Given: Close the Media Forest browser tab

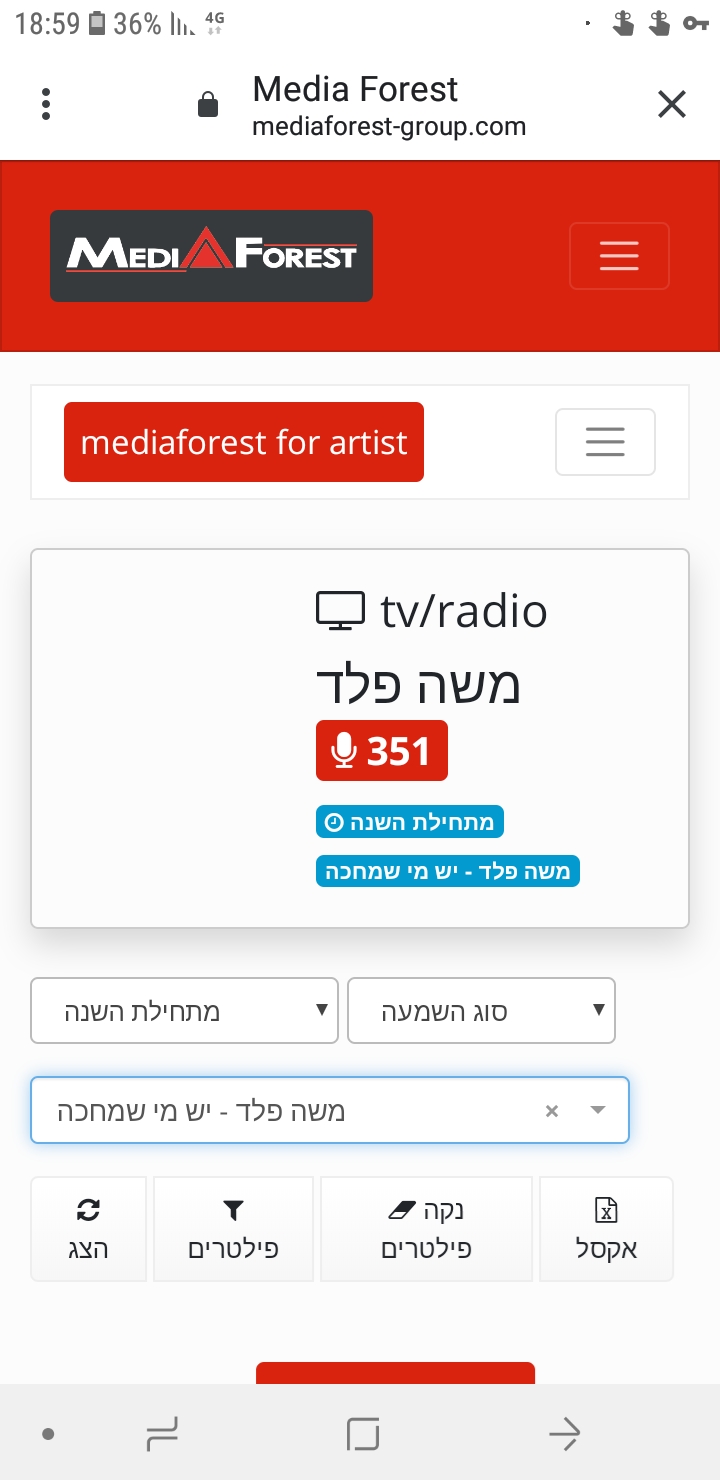Looking at the screenshot, I should coord(671,104).
